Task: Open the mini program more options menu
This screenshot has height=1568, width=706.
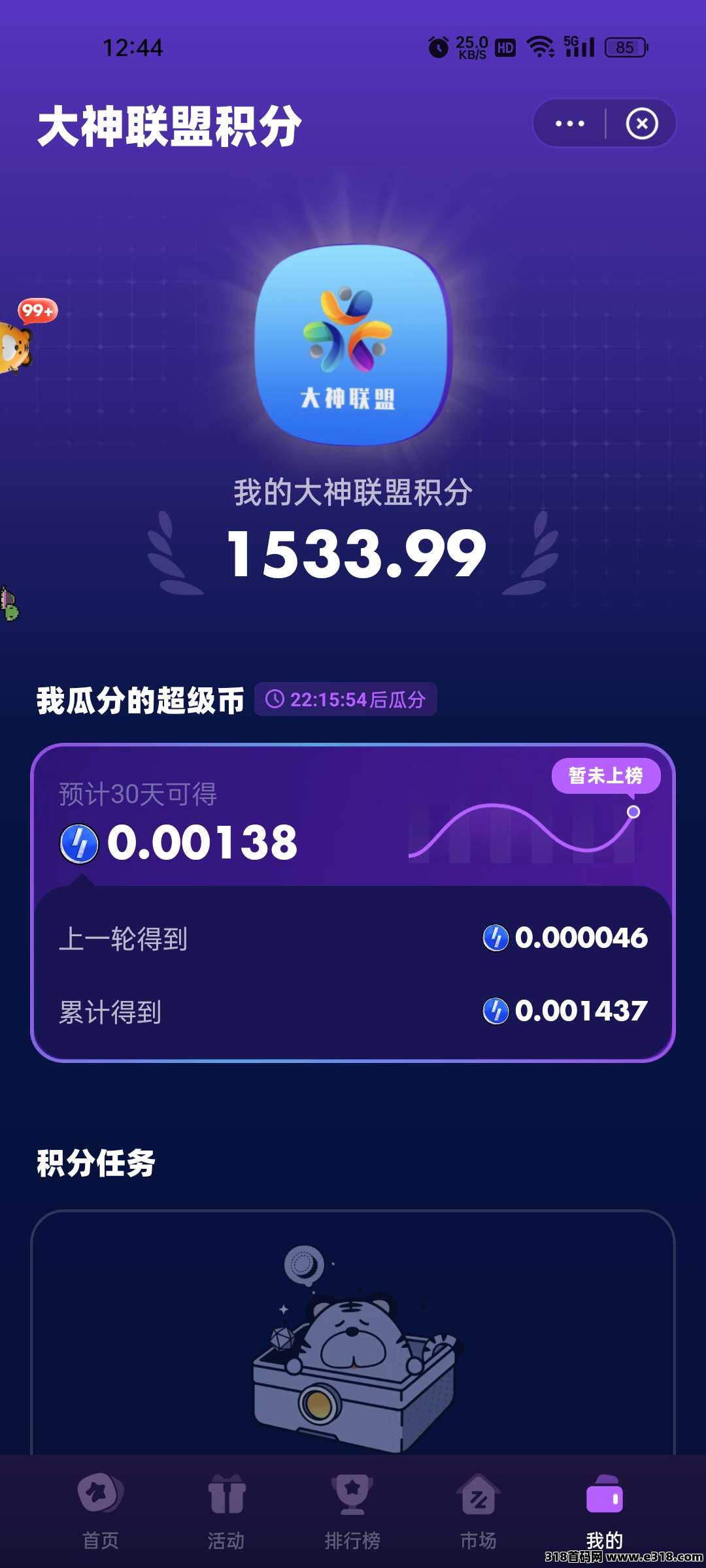Action: click(x=569, y=123)
